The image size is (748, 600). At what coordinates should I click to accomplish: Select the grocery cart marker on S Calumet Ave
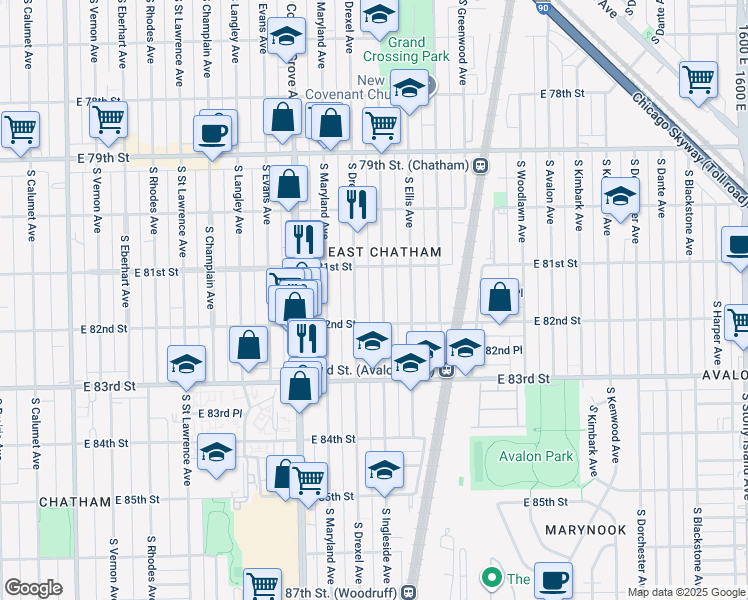pyautogui.click(x=19, y=129)
